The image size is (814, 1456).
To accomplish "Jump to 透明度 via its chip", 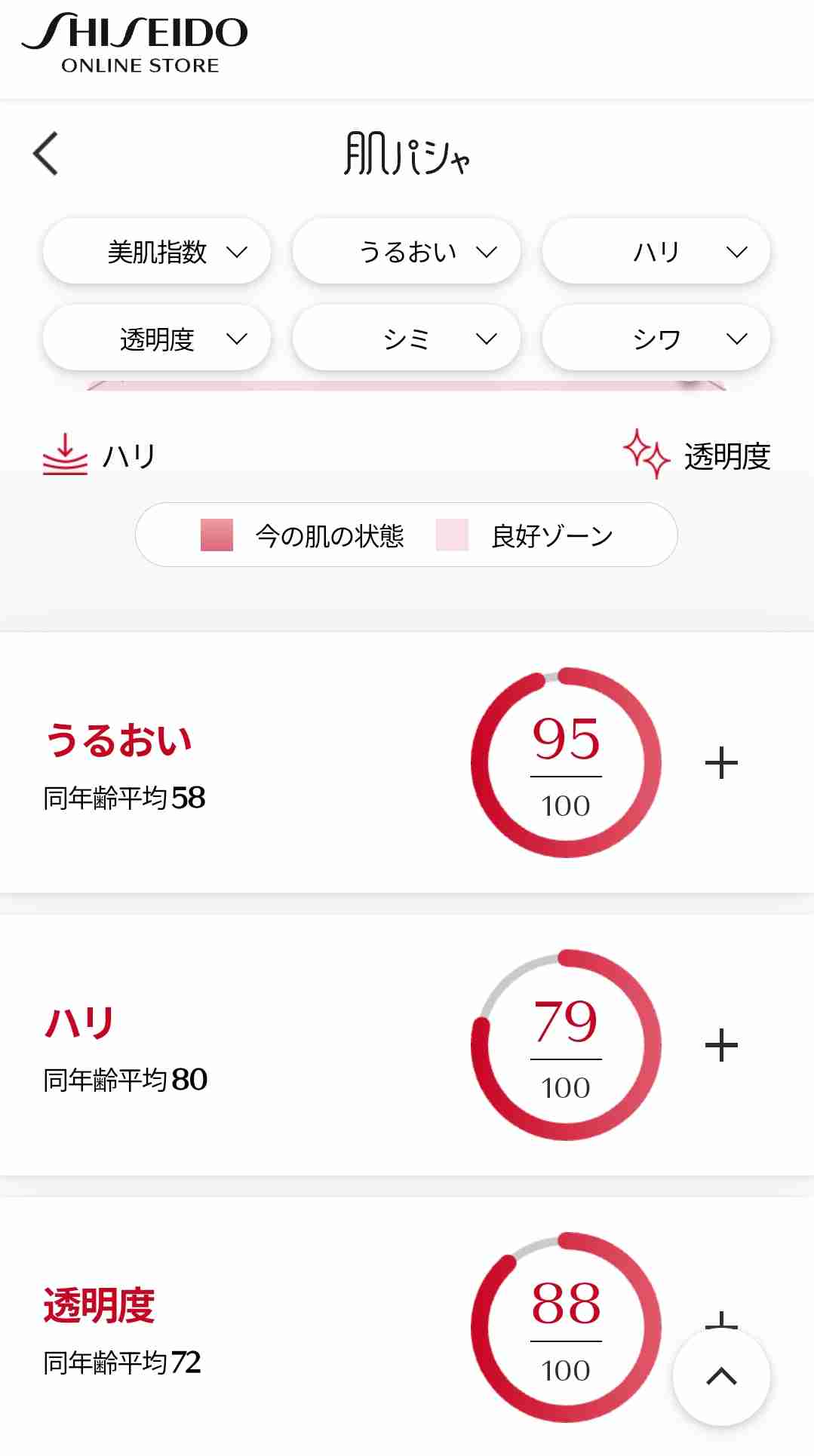I will point(157,338).
